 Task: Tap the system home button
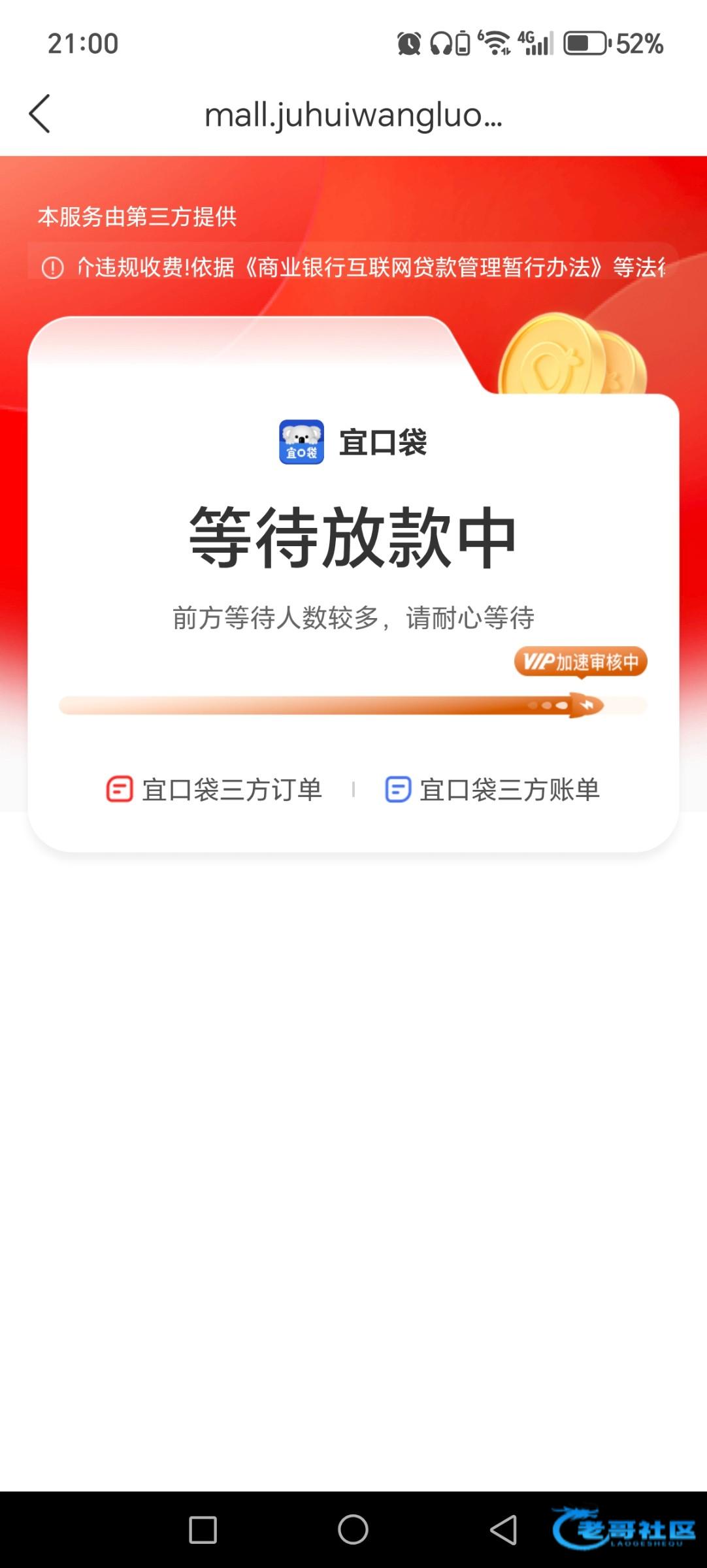tap(353, 1529)
